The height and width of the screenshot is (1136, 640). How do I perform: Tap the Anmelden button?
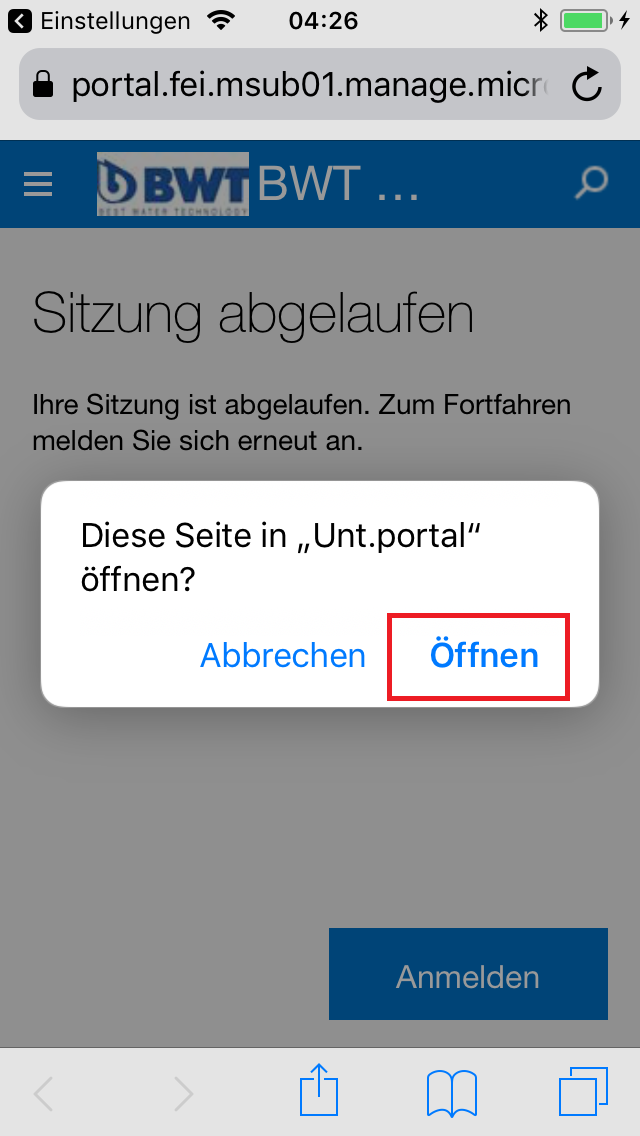click(x=468, y=974)
